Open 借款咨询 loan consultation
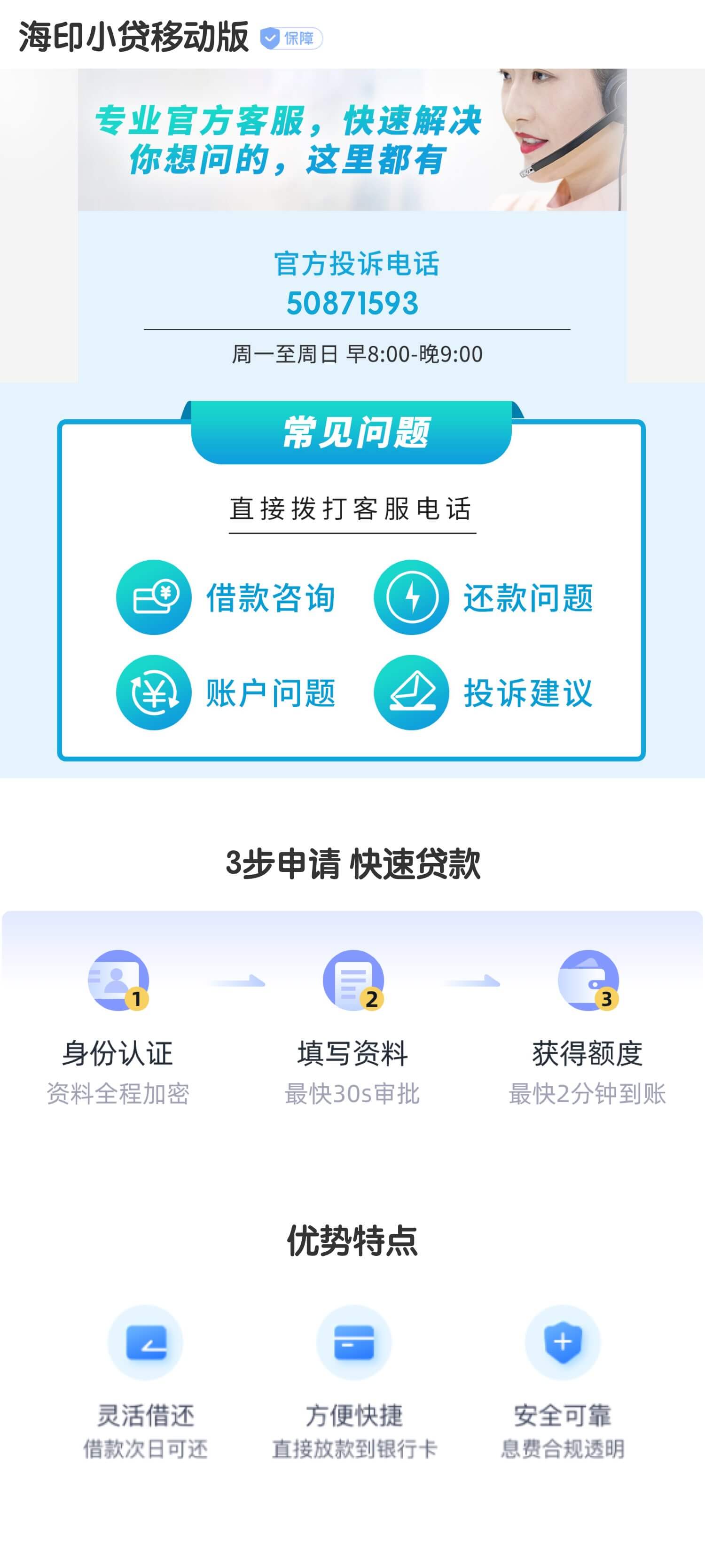 (227, 597)
